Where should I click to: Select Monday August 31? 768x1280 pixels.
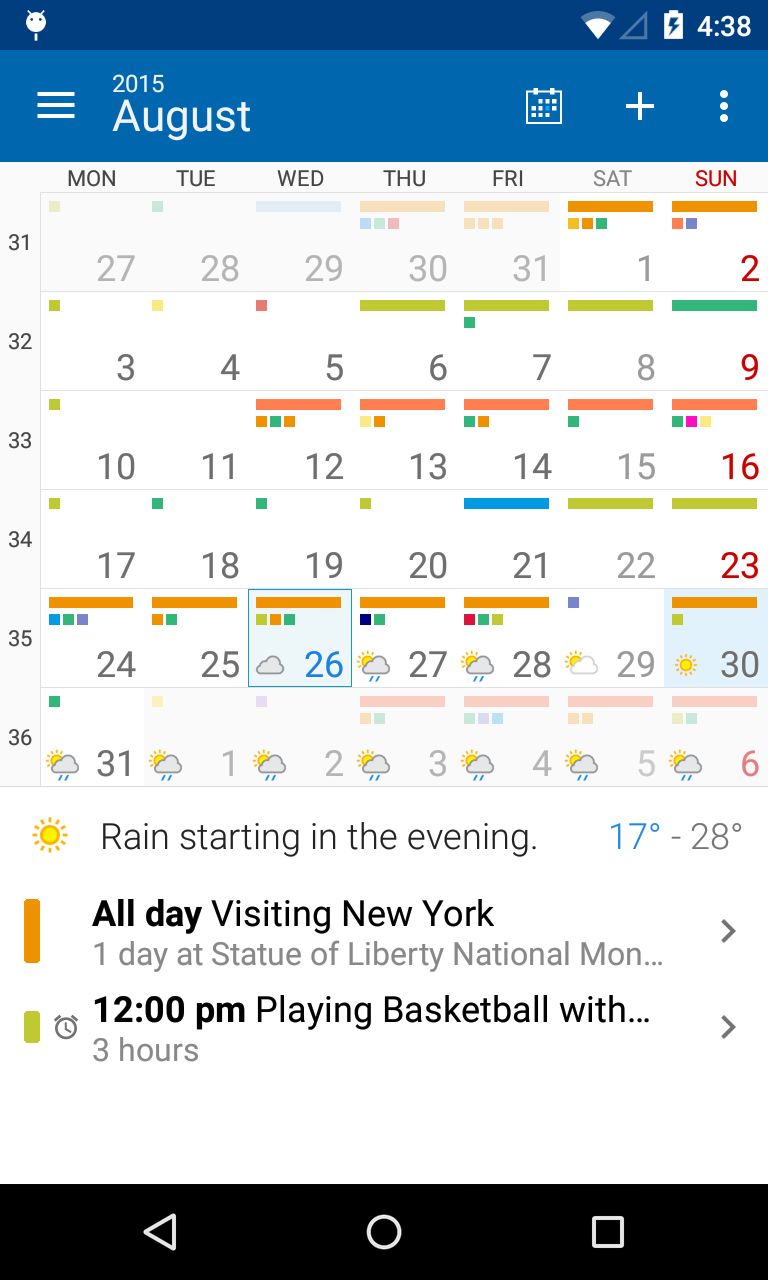(92, 737)
